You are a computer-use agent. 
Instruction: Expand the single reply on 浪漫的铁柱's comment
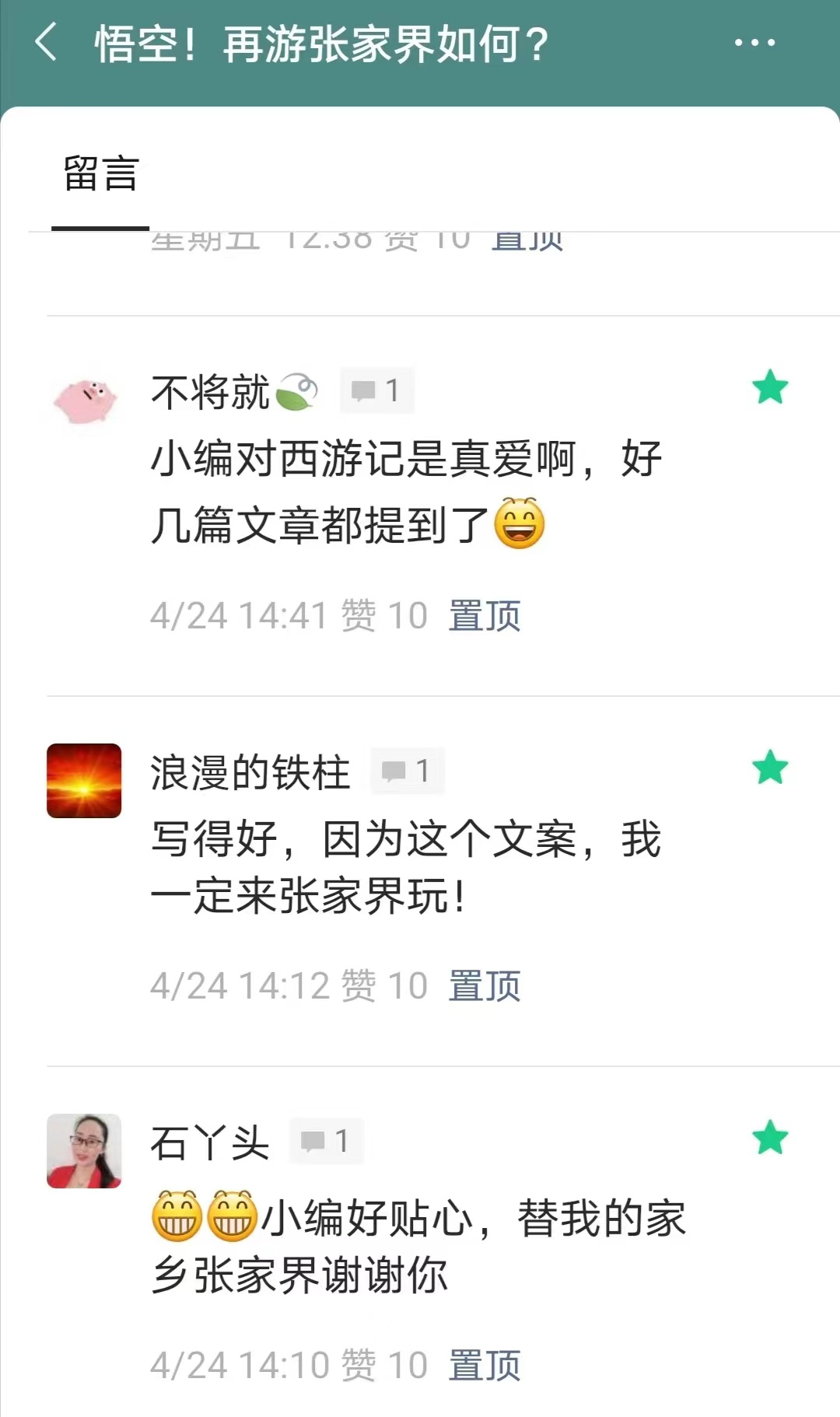tap(408, 771)
